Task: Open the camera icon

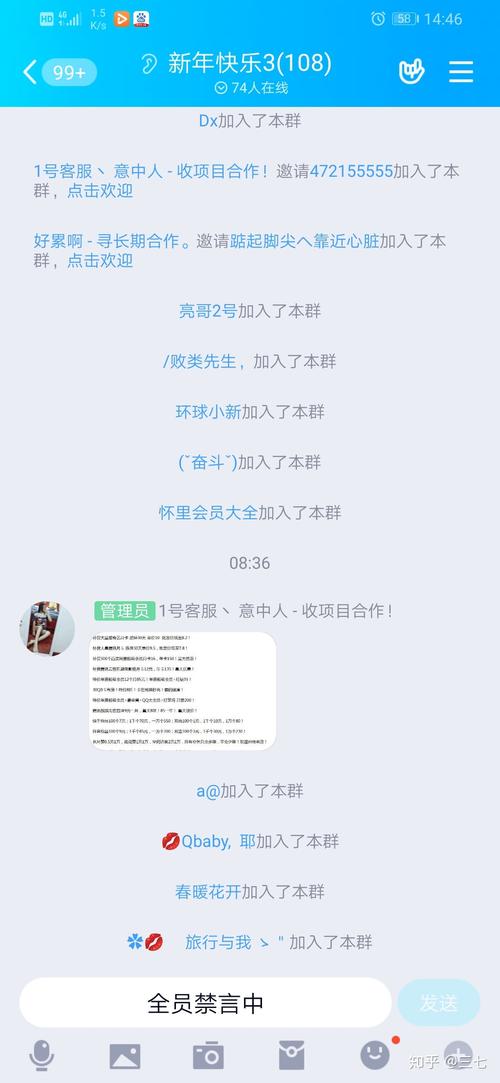Action: pyautogui.click(x=208, y=1055)
